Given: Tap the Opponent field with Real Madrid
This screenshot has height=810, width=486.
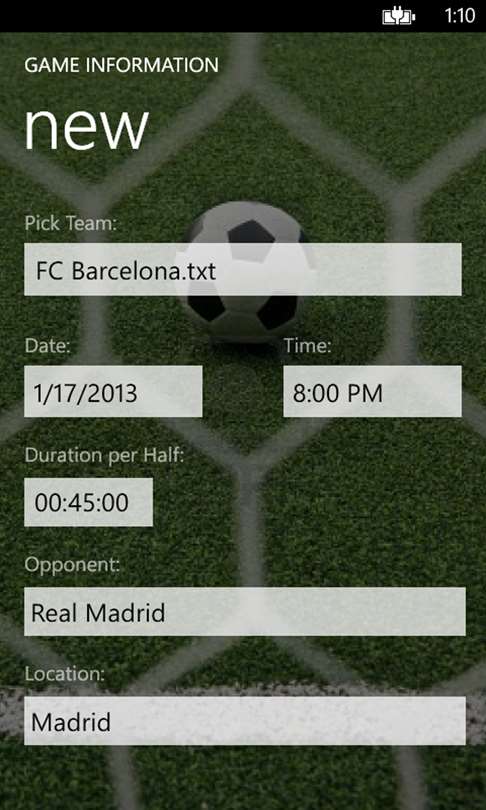Looking at the screenshot, I should click(x=245, y=612).
